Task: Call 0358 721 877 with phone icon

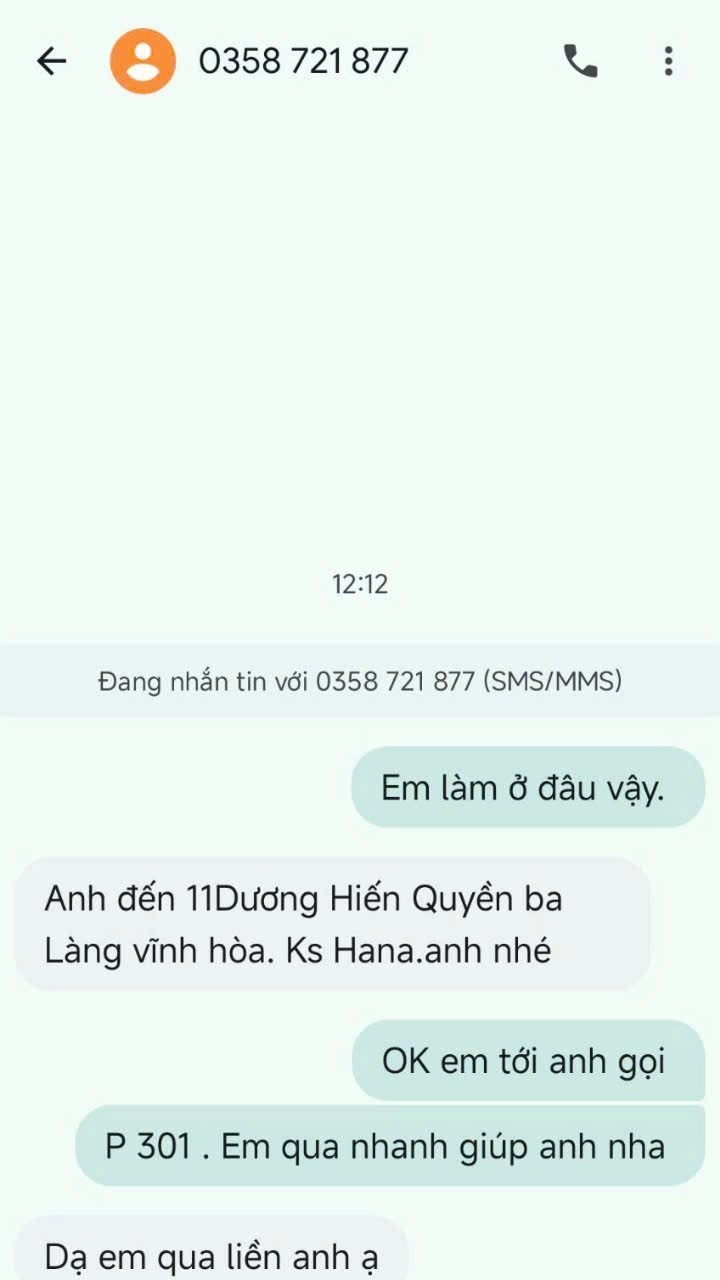Action: click(580, 61)
